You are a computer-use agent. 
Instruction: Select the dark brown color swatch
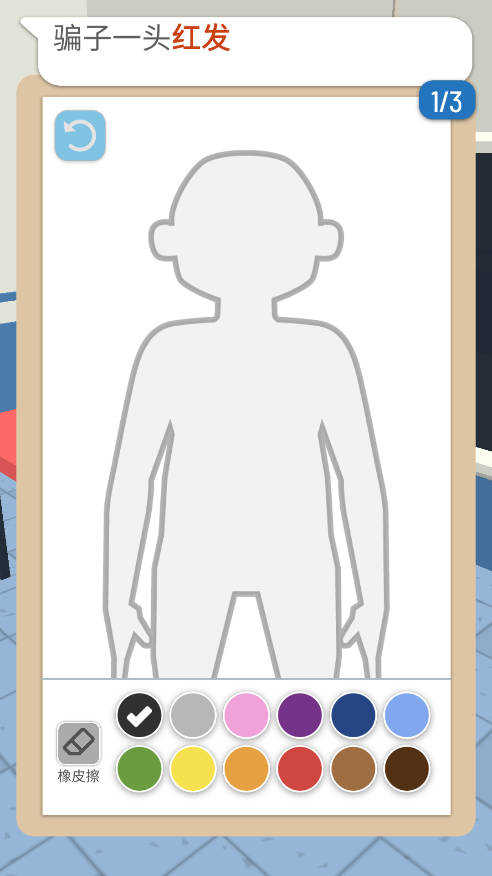[407, 769]
